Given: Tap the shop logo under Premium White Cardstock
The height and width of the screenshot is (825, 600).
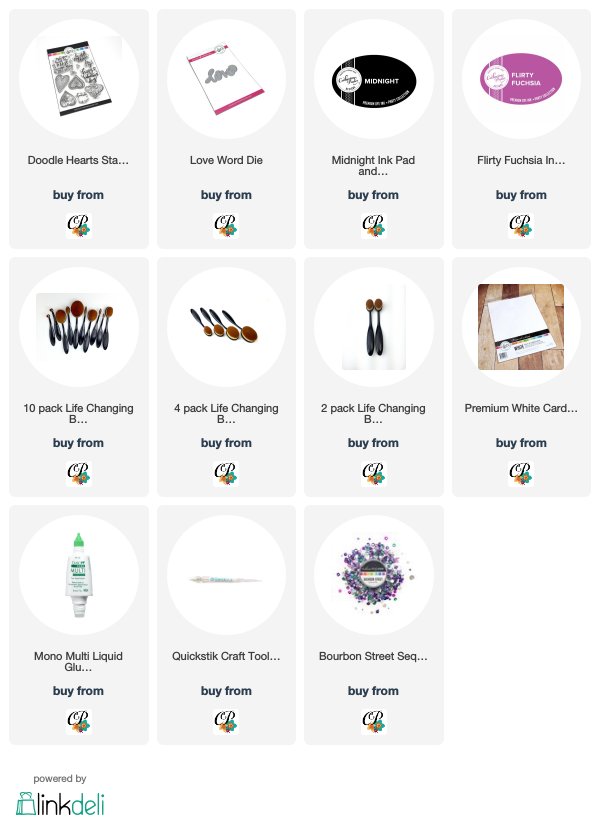Looking at the screenshot, I should [521, 471].
